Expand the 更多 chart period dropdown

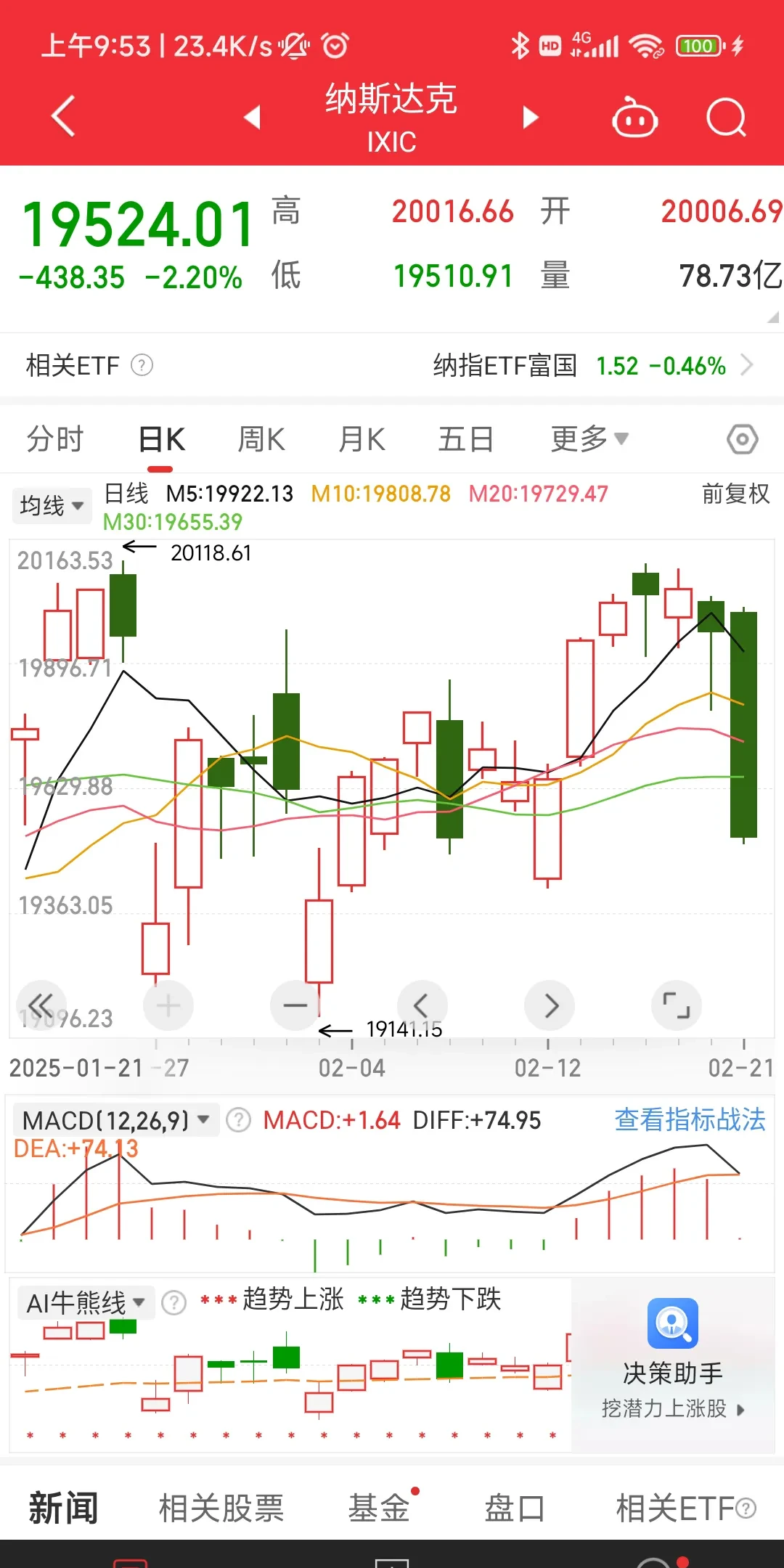(589, 438)
